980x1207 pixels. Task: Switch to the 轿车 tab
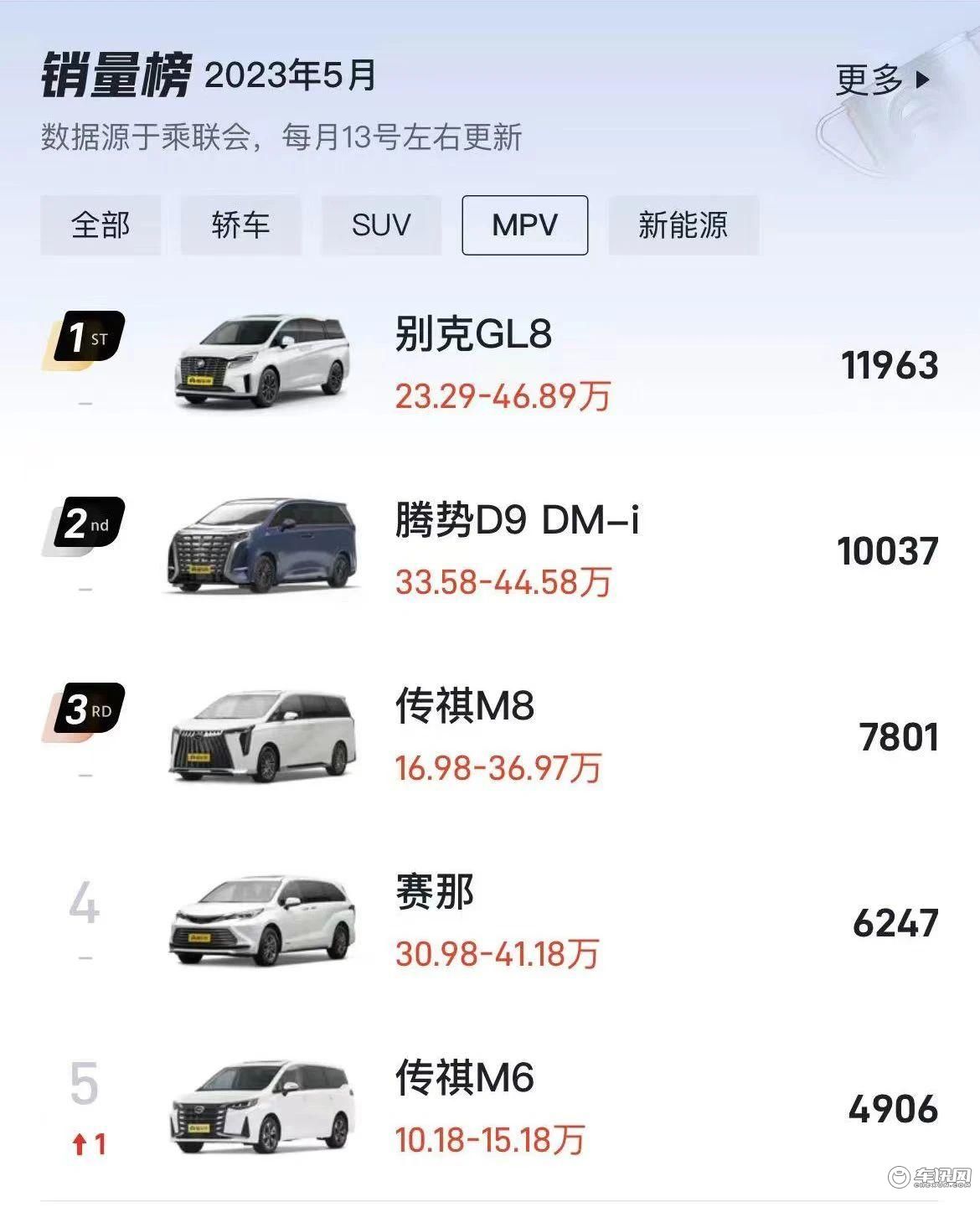point(240,225)
